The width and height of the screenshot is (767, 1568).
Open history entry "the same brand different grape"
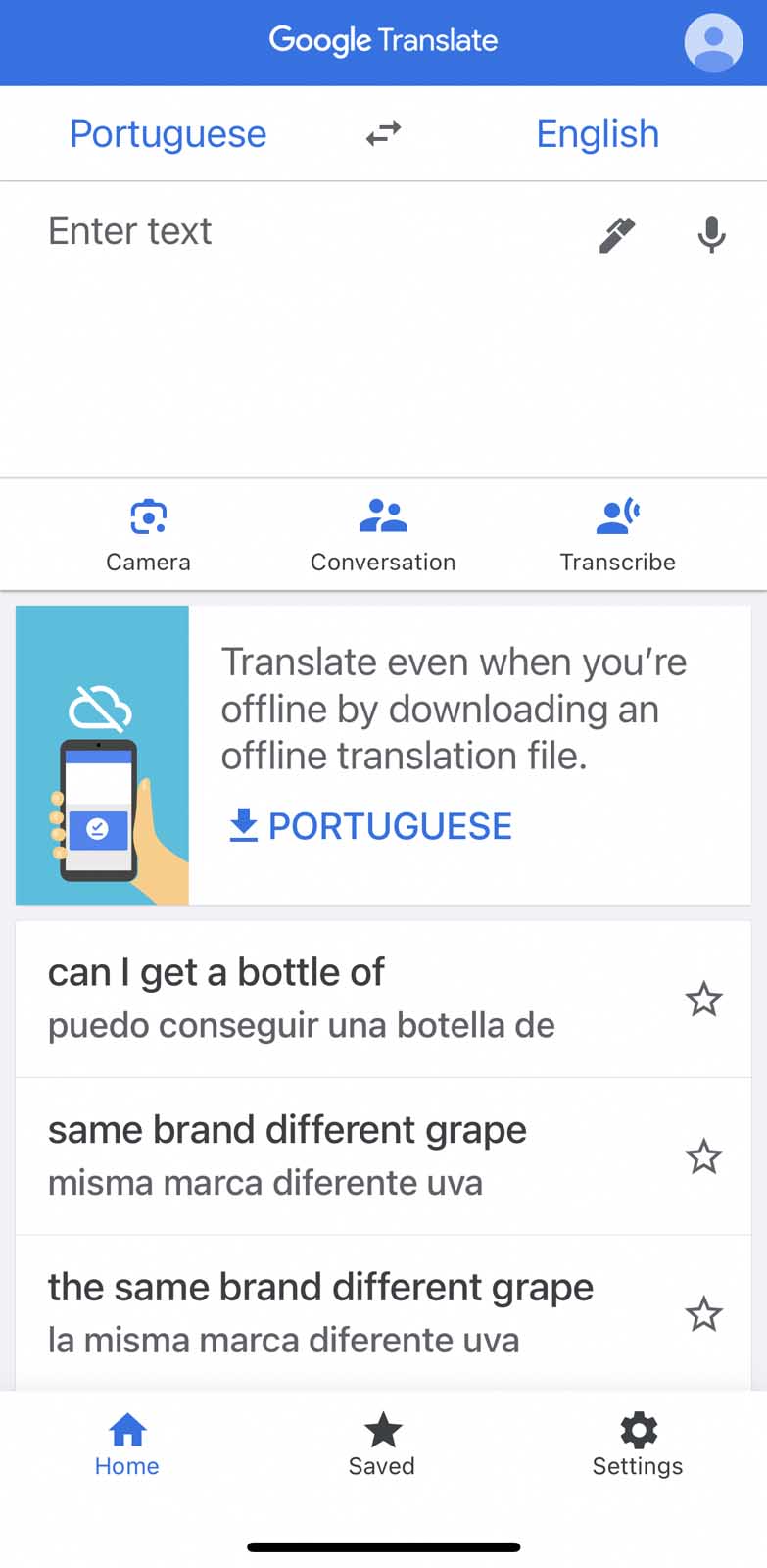coord(321,1312)
